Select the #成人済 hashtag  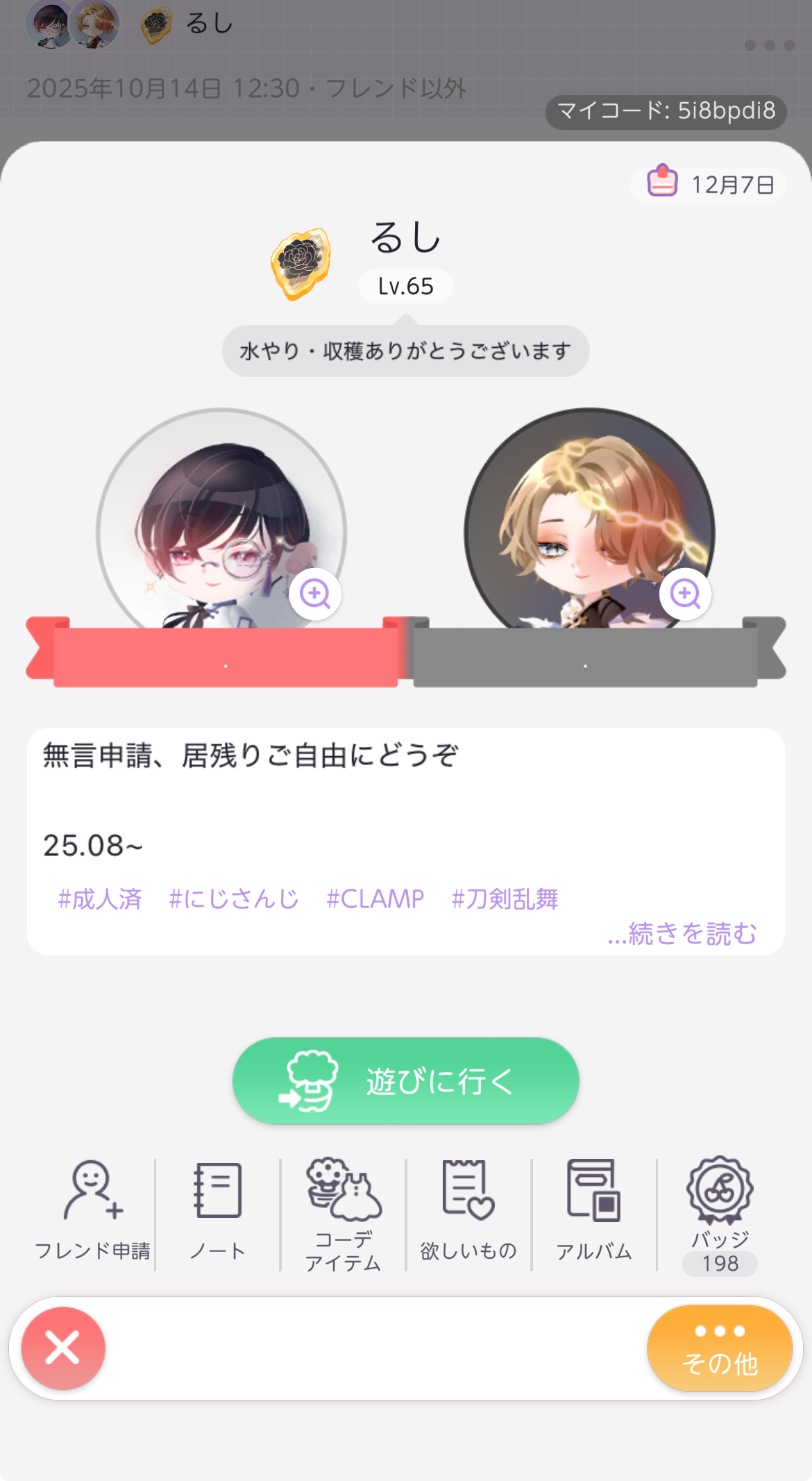(100, 899)
